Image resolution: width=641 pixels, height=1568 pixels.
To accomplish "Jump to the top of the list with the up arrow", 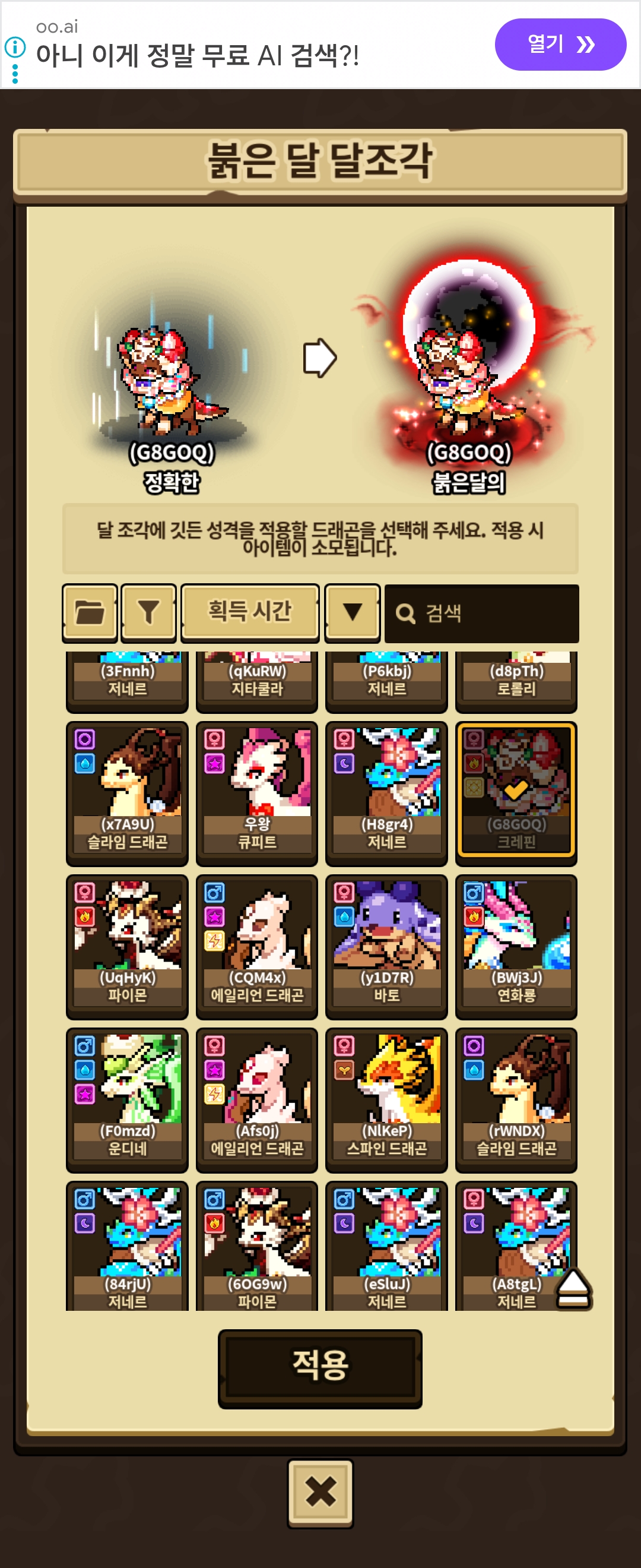I will coord(573,1289).
